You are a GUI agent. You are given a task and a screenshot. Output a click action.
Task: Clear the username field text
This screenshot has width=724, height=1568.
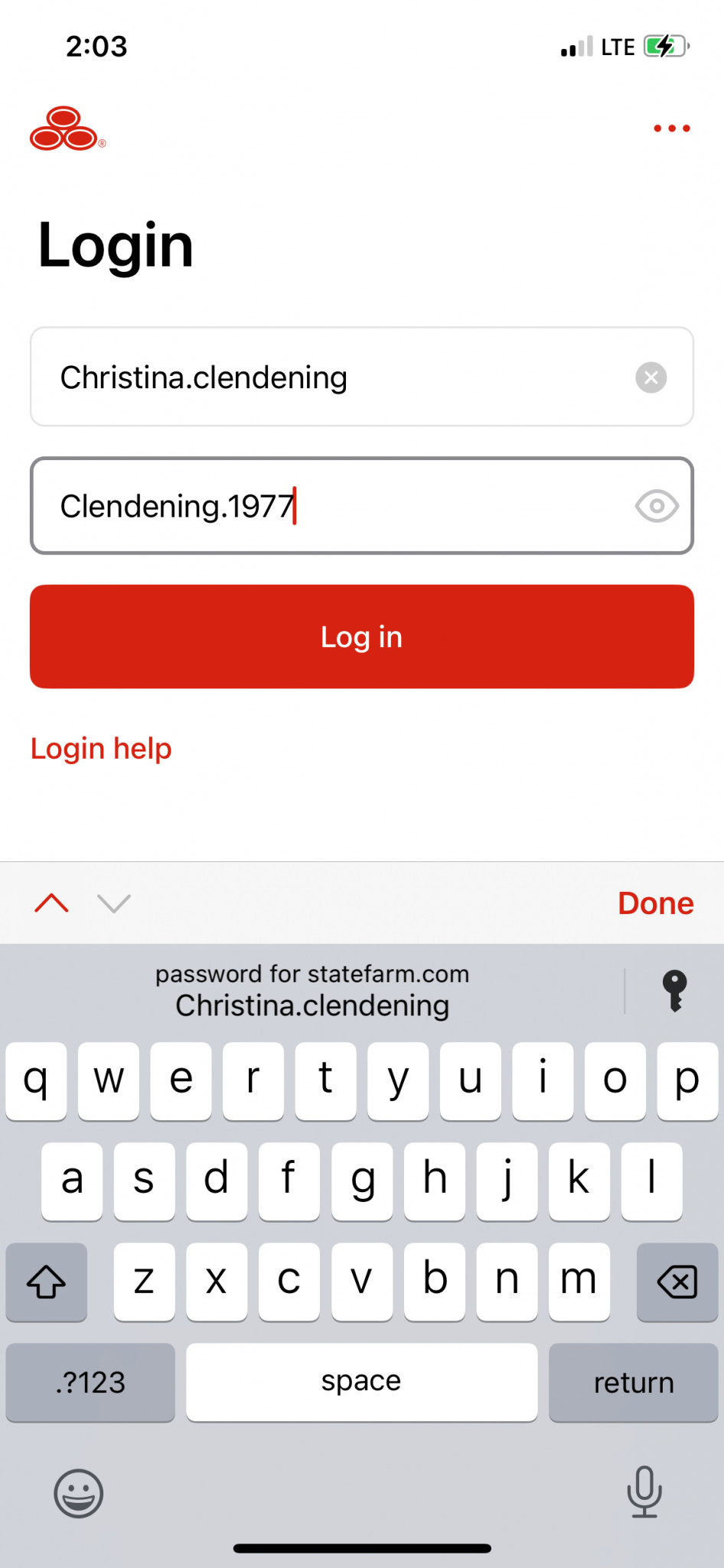(651, 377)
